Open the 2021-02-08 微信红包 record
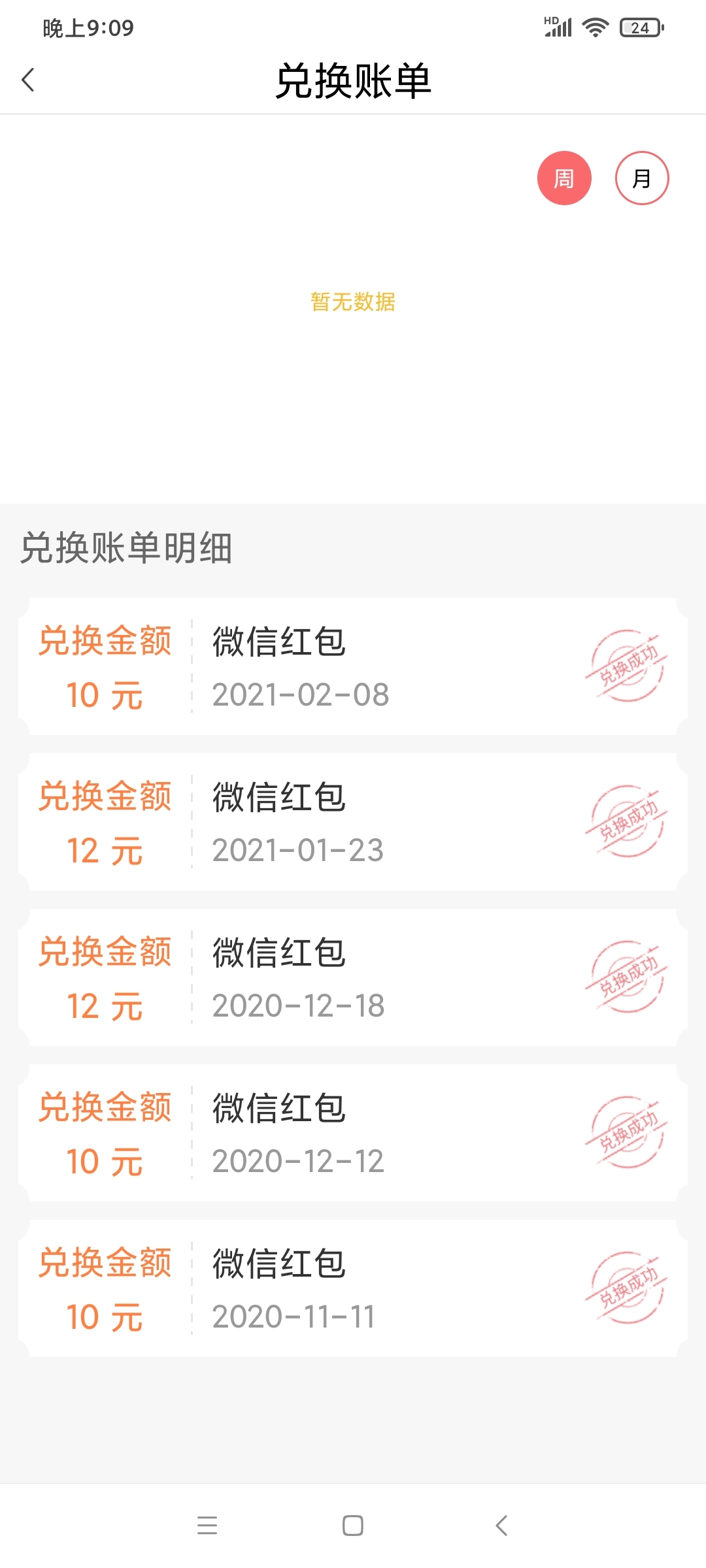 point(353,666)
